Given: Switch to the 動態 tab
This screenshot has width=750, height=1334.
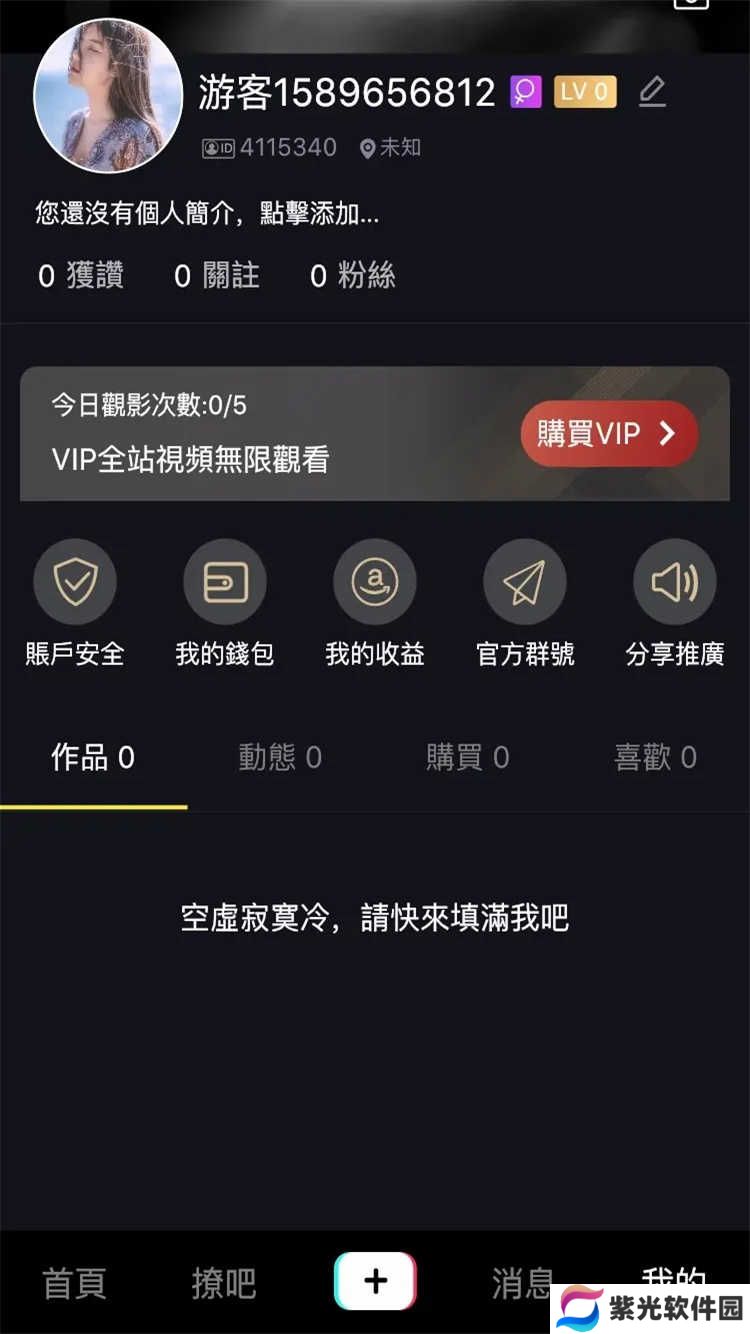Looking at the screenshot, I should coord(280,758).
